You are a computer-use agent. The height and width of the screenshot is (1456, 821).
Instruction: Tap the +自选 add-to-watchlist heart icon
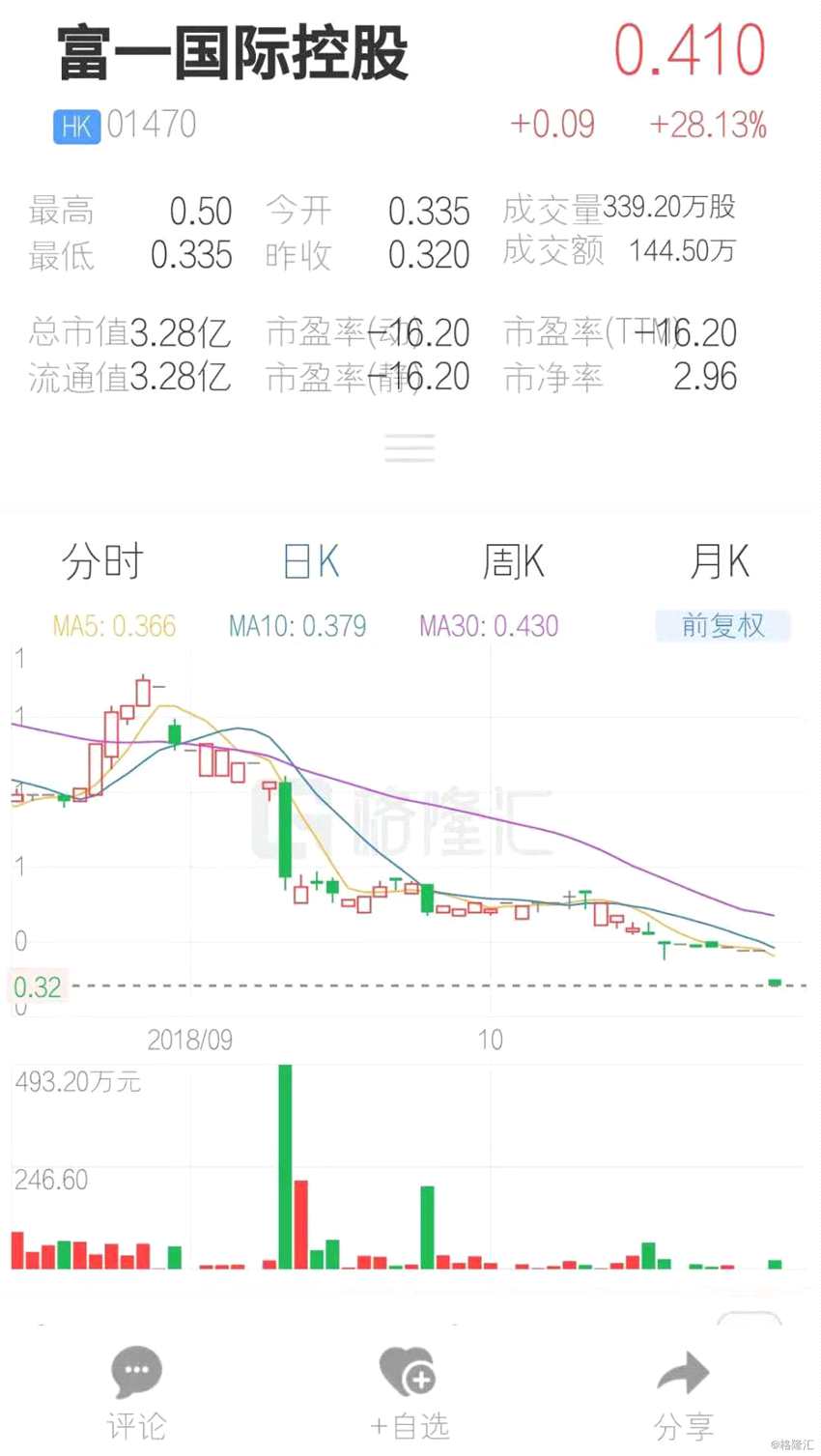pyautogui.click(x=410, y=1372)
